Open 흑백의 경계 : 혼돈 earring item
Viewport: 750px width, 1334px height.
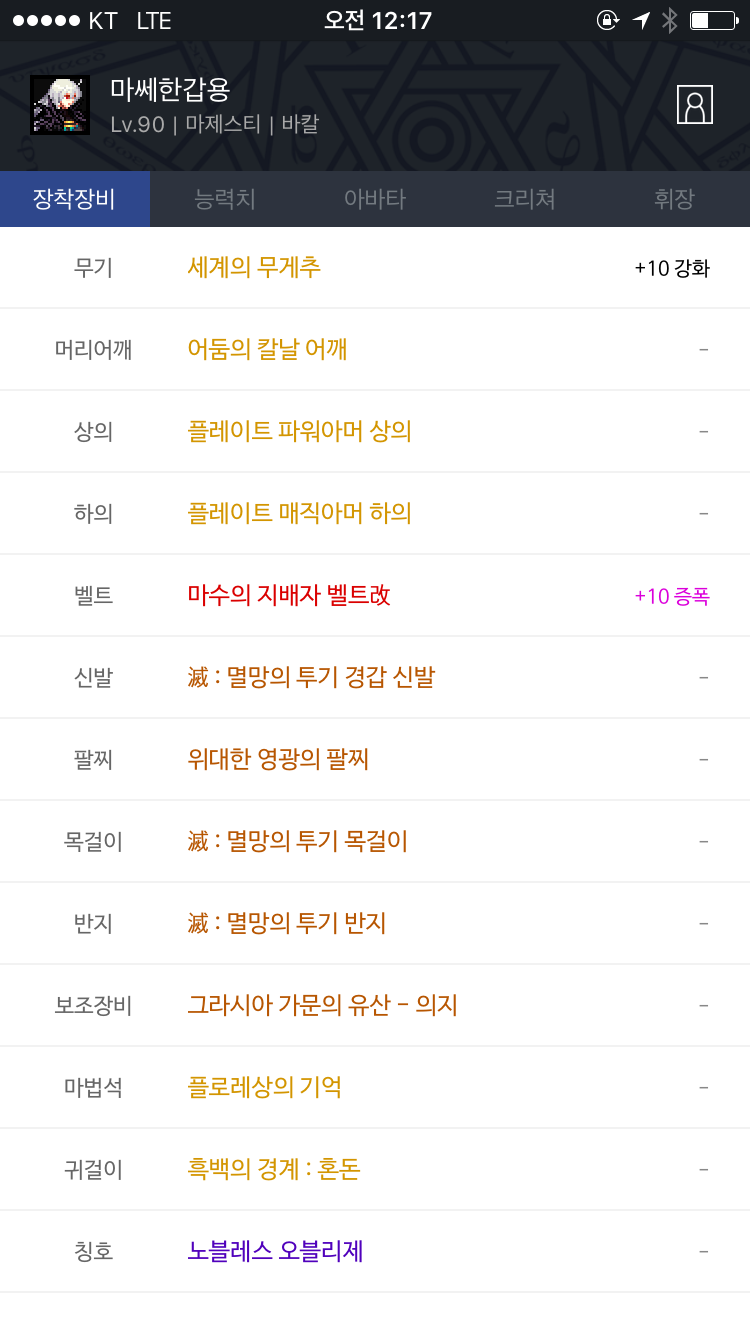coord(274,1169)
